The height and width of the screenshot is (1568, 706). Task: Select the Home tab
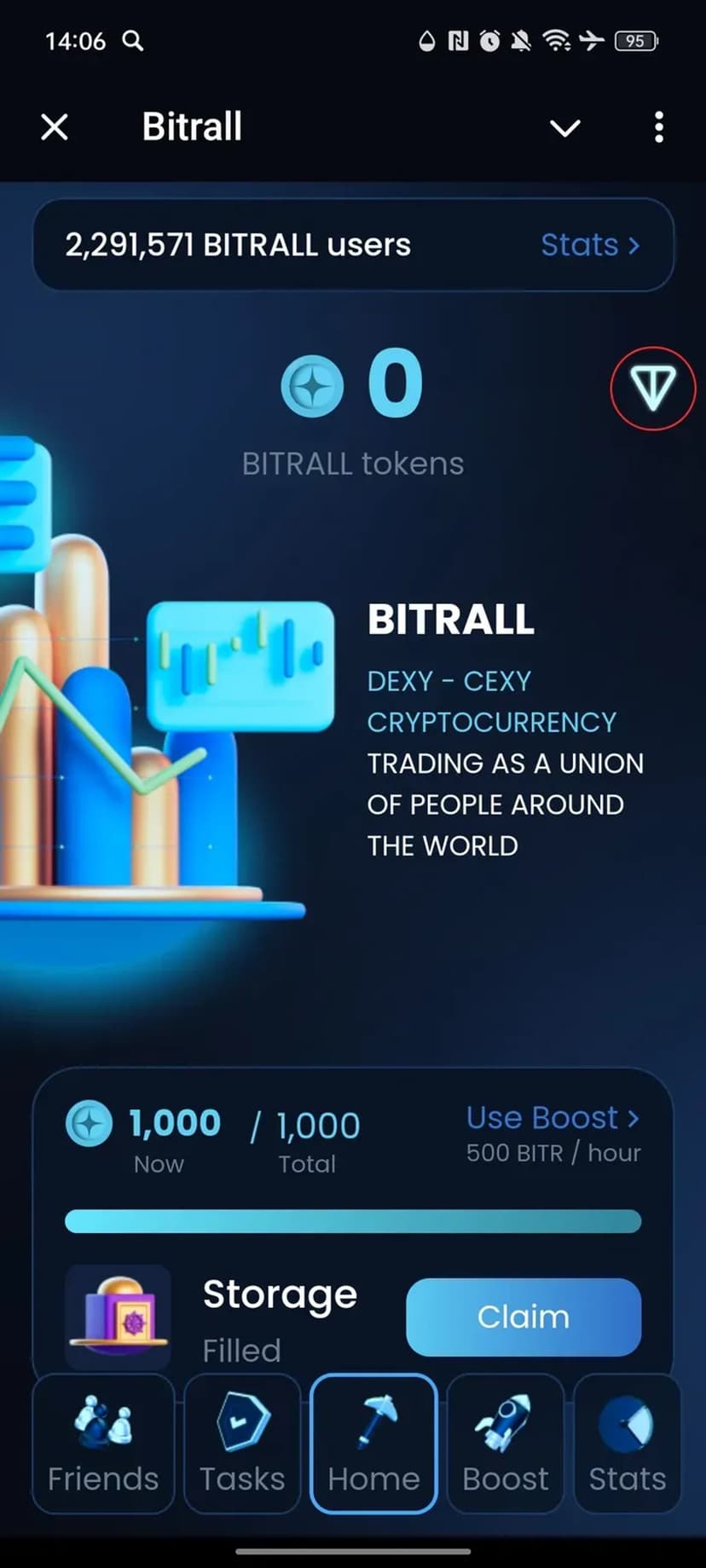[x=373, y=1444]
